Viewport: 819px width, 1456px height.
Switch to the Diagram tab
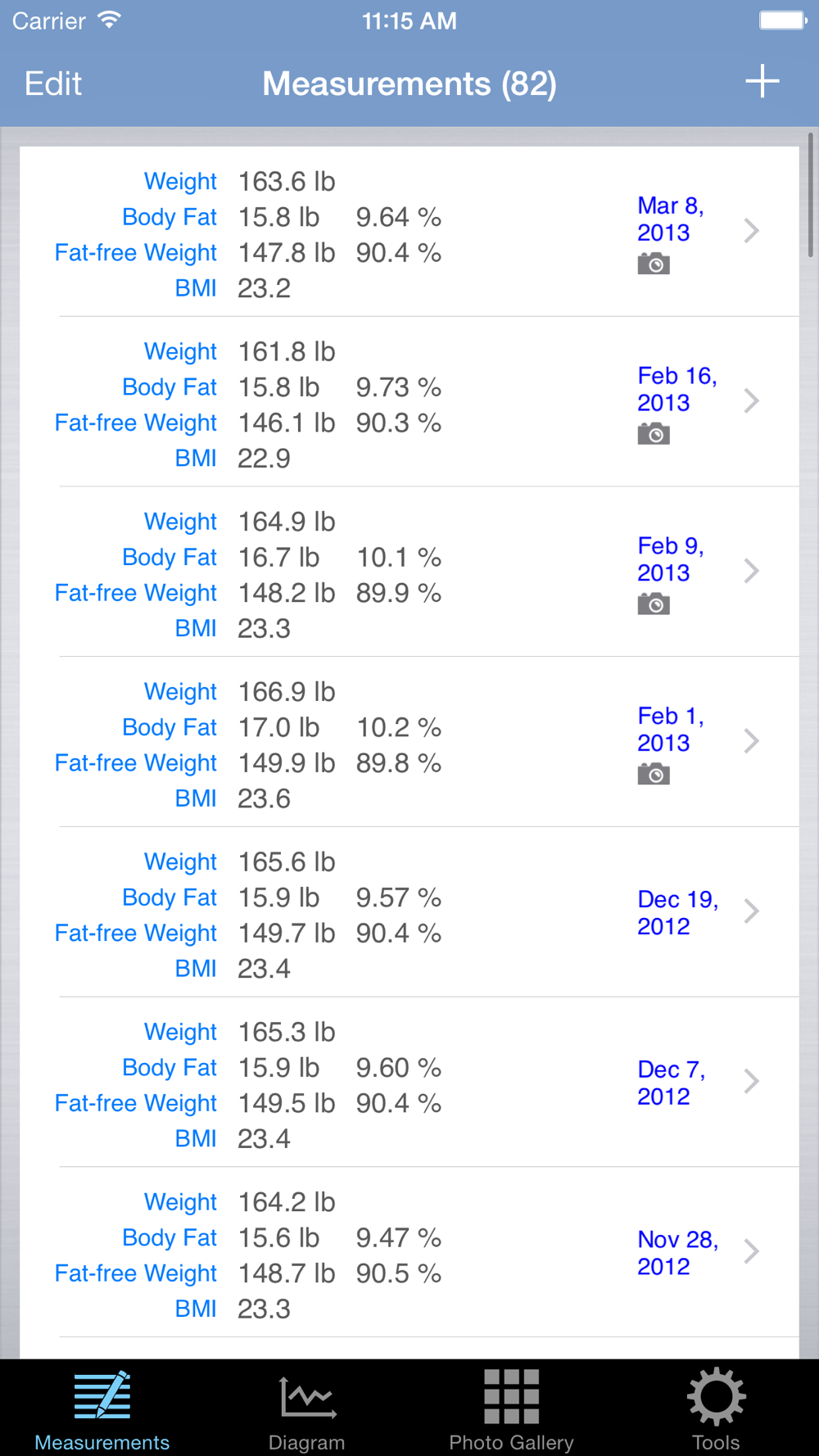pyautogui.click(x=307, y=1409)
